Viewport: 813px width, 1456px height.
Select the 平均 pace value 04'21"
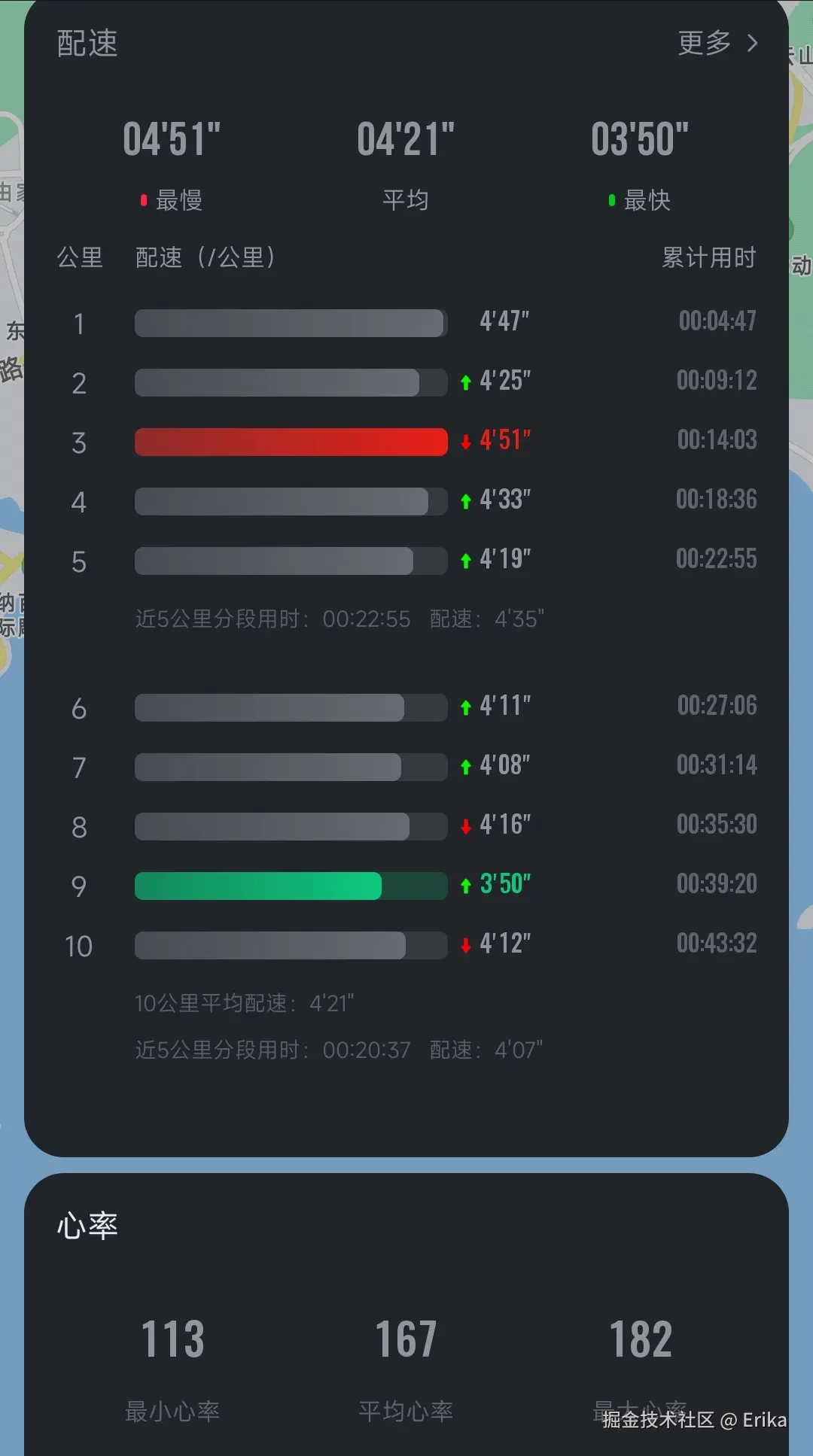click(405, 138)
